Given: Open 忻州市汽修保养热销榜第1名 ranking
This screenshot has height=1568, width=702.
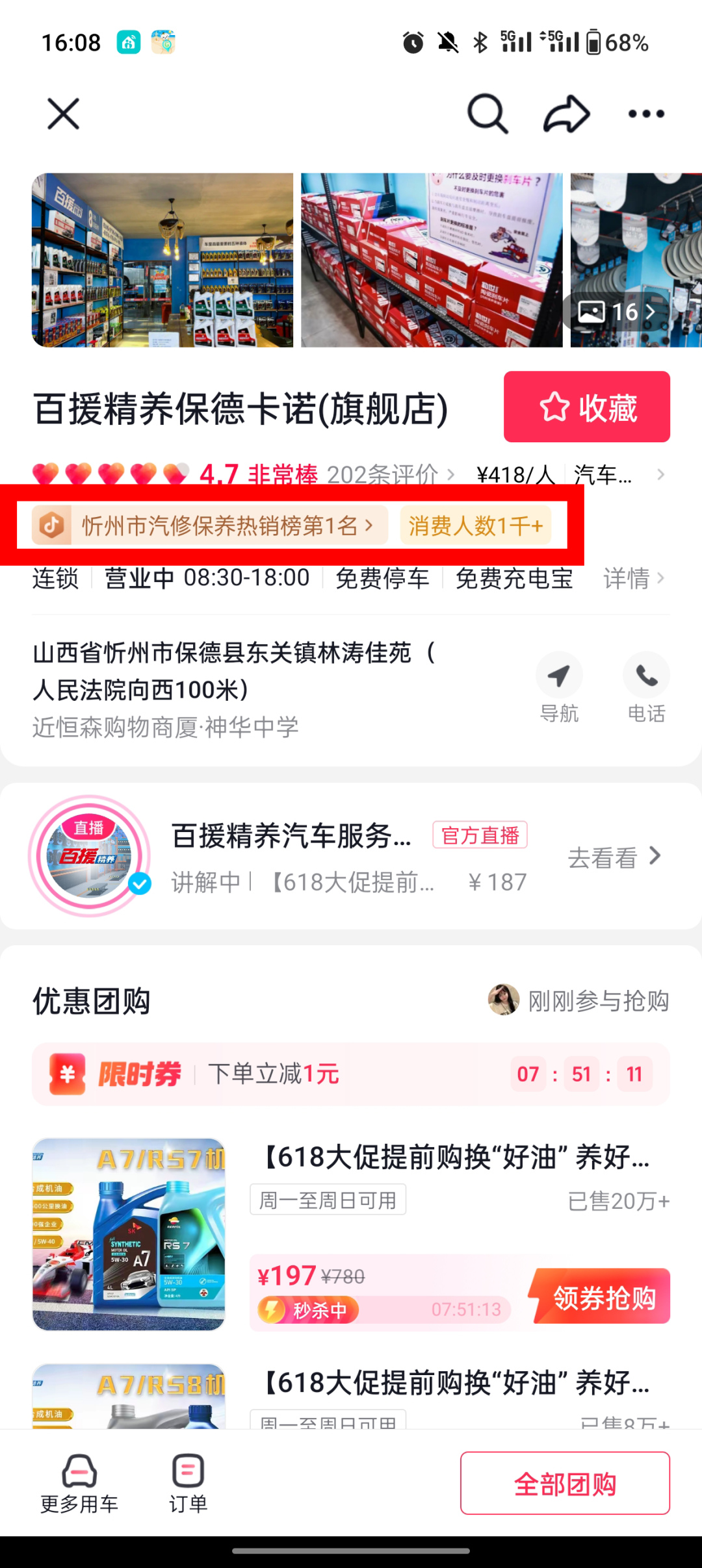Looking at the screenshot, I should click(210, 525).
